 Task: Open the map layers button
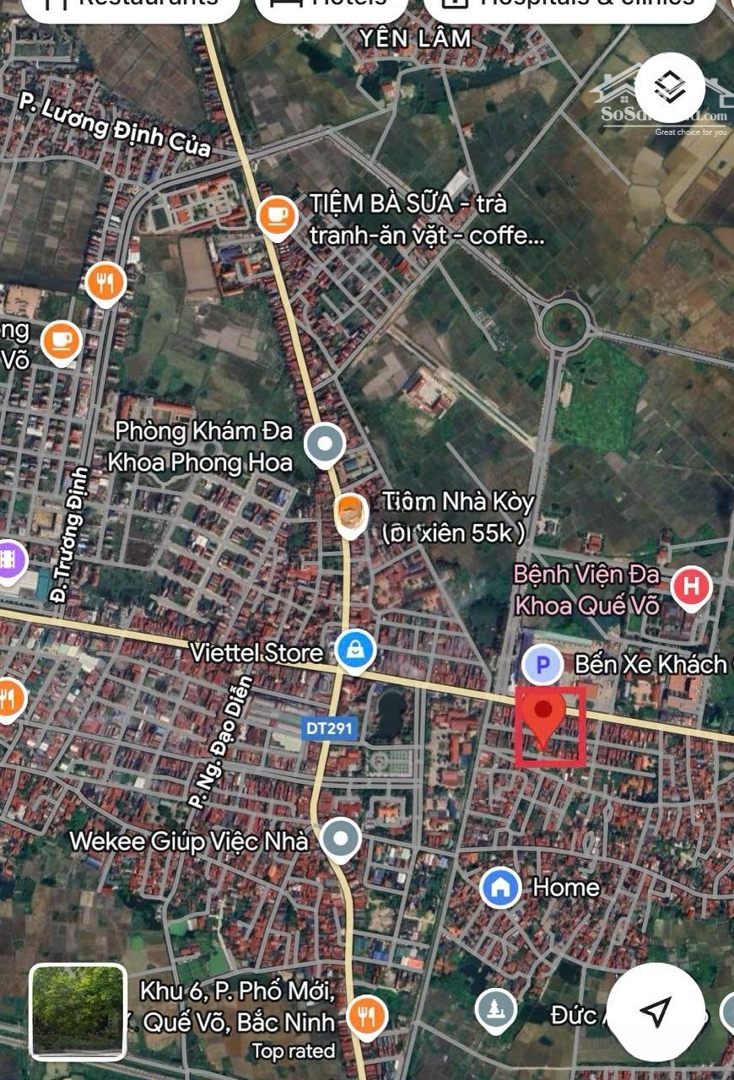pyautogui.click(x=669, y=88)
